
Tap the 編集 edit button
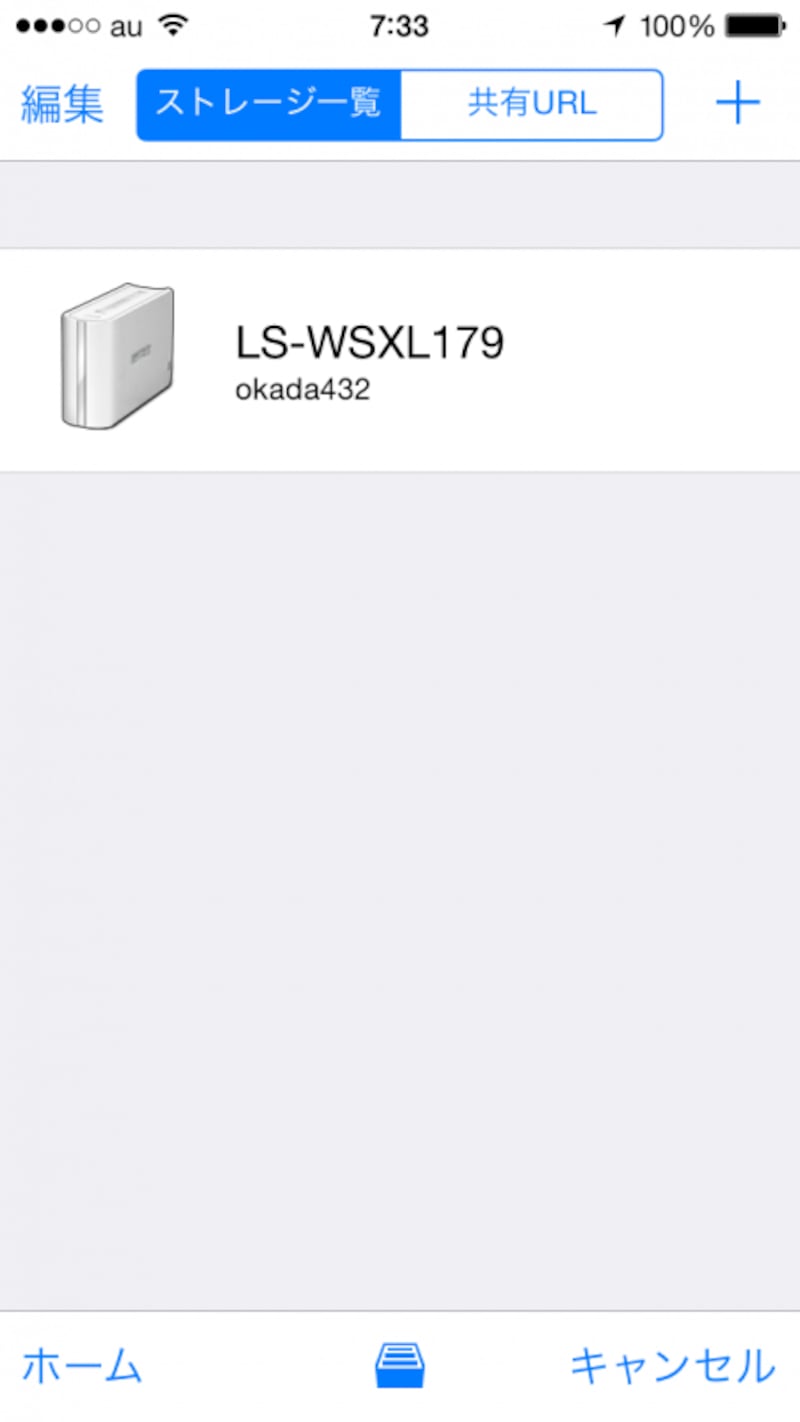pos(62,104)
